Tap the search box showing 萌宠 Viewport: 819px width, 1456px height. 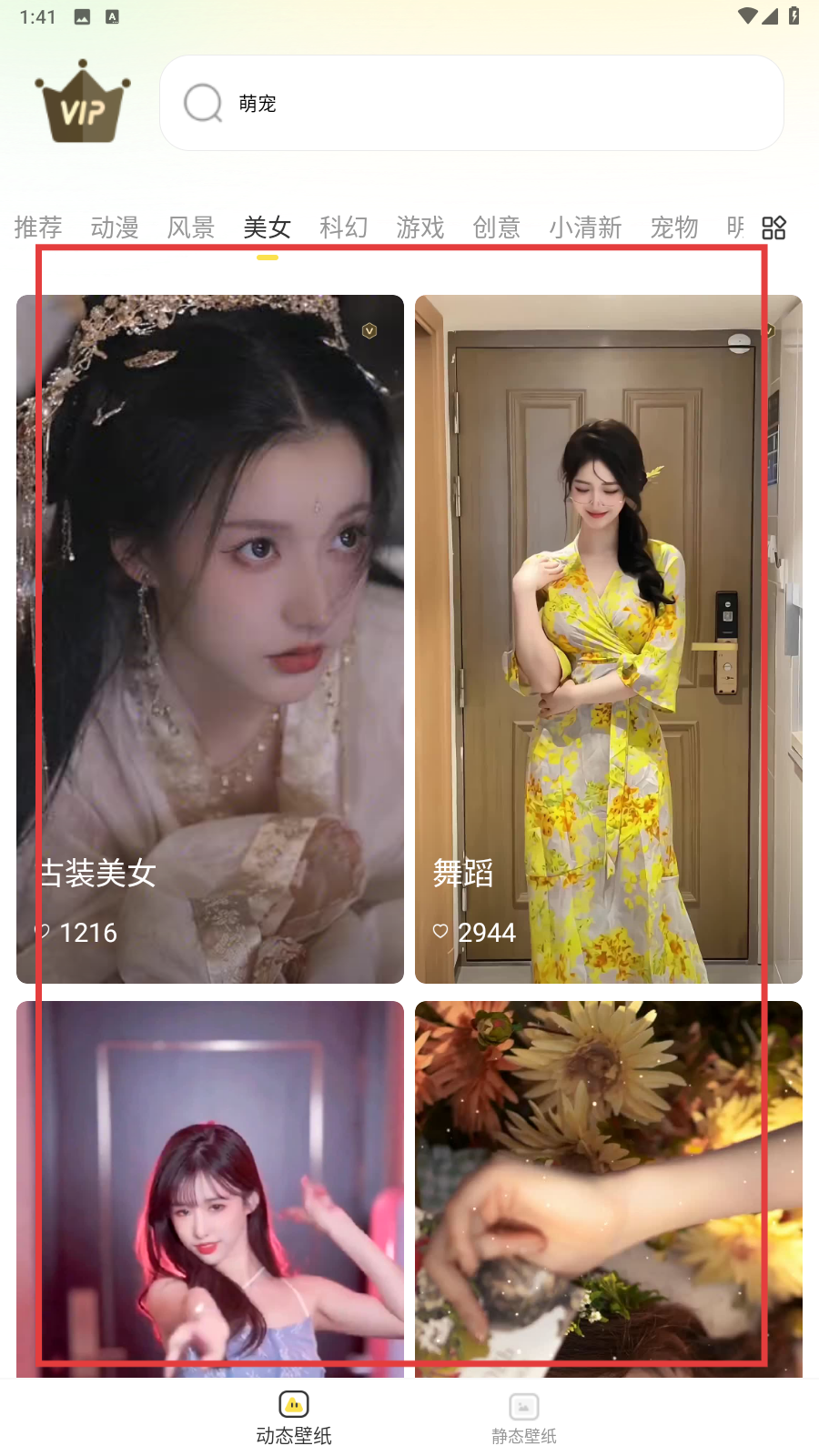471,103
